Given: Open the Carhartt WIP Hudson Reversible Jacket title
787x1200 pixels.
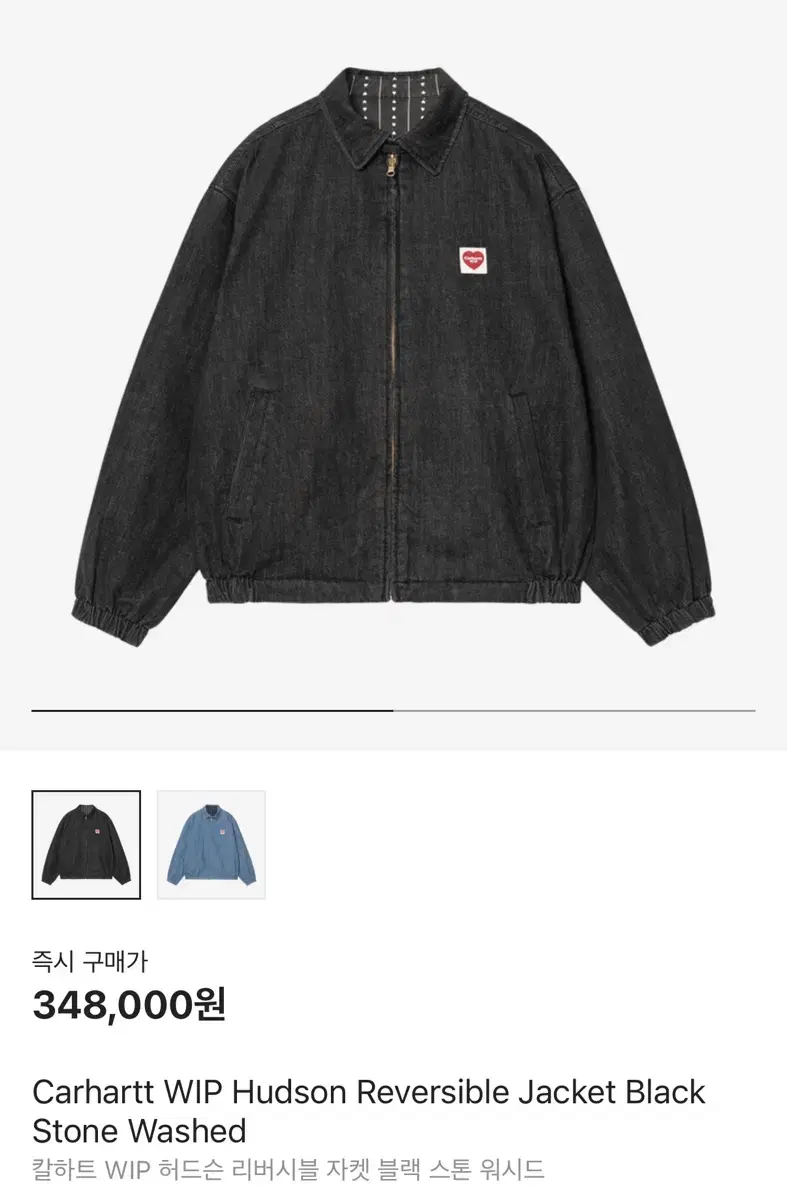Looking at the screenshot, I should coord(367,1092).
